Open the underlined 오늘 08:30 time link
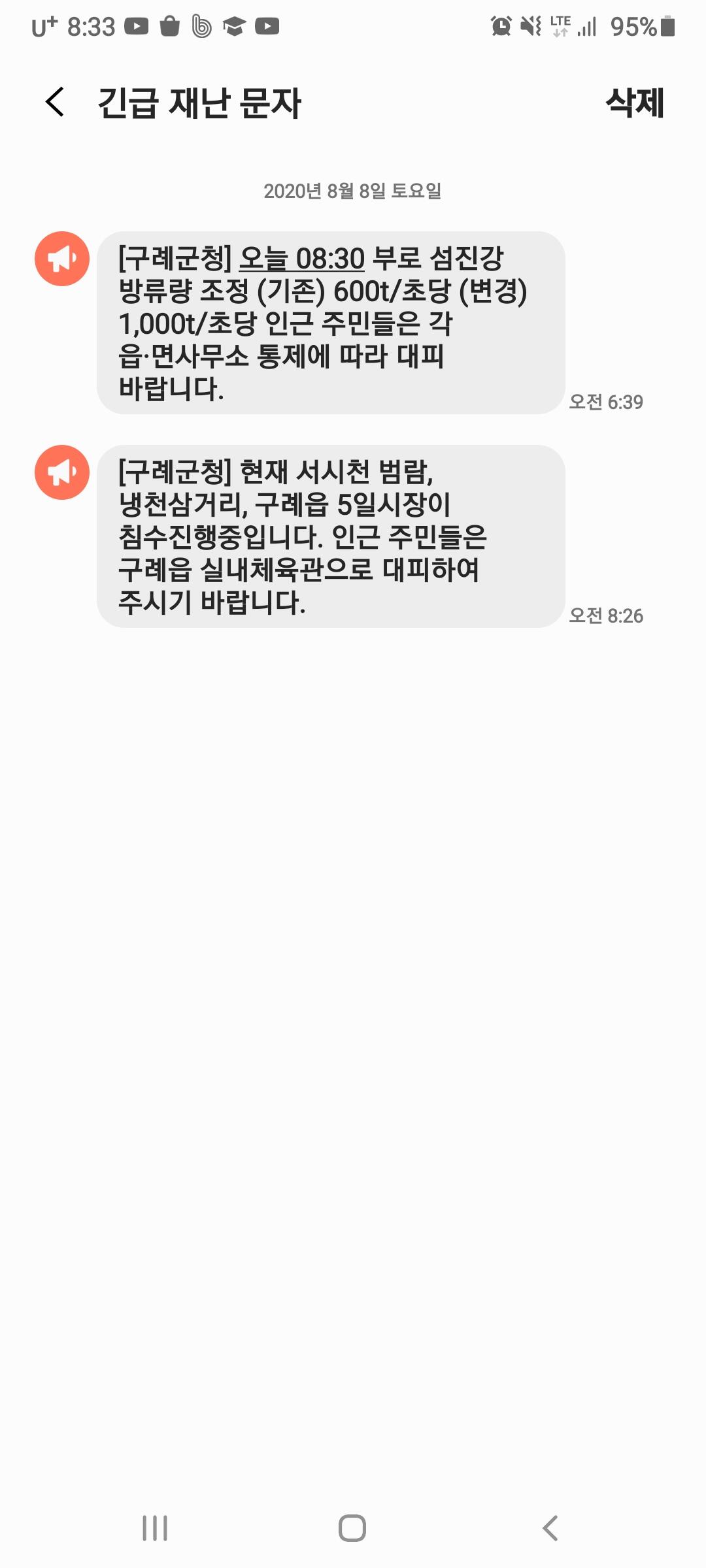 click(x=302, y=259)
